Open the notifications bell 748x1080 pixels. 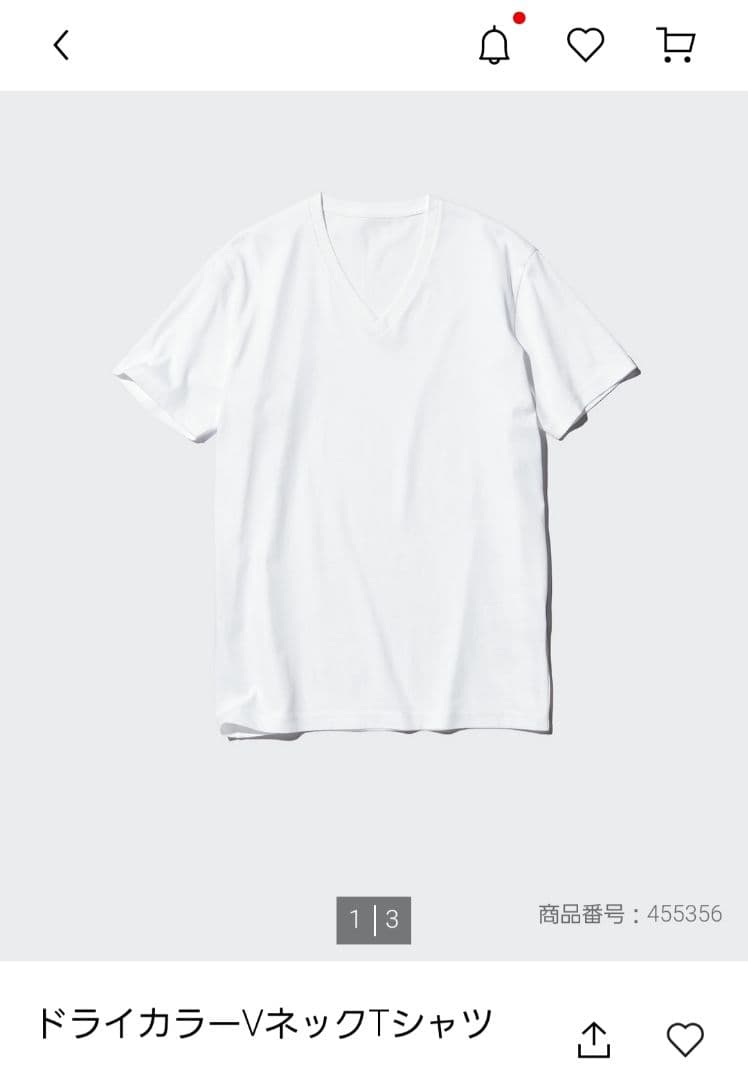(494, 45)
